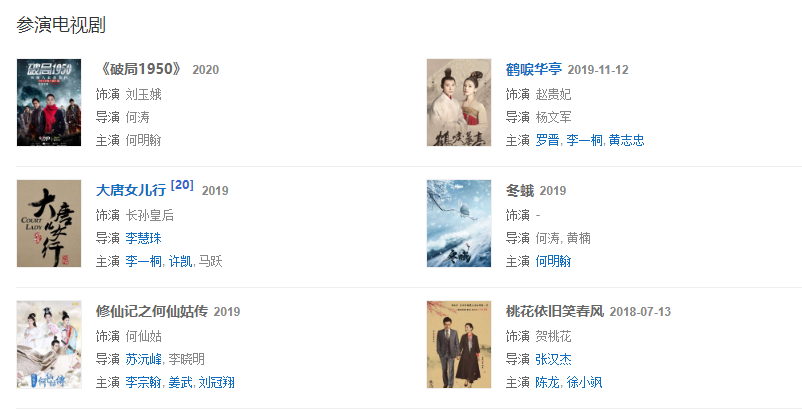Open 黄志忠's profile link
The width and height of the screenshot is (802, 412).
(x=626, y=140)
